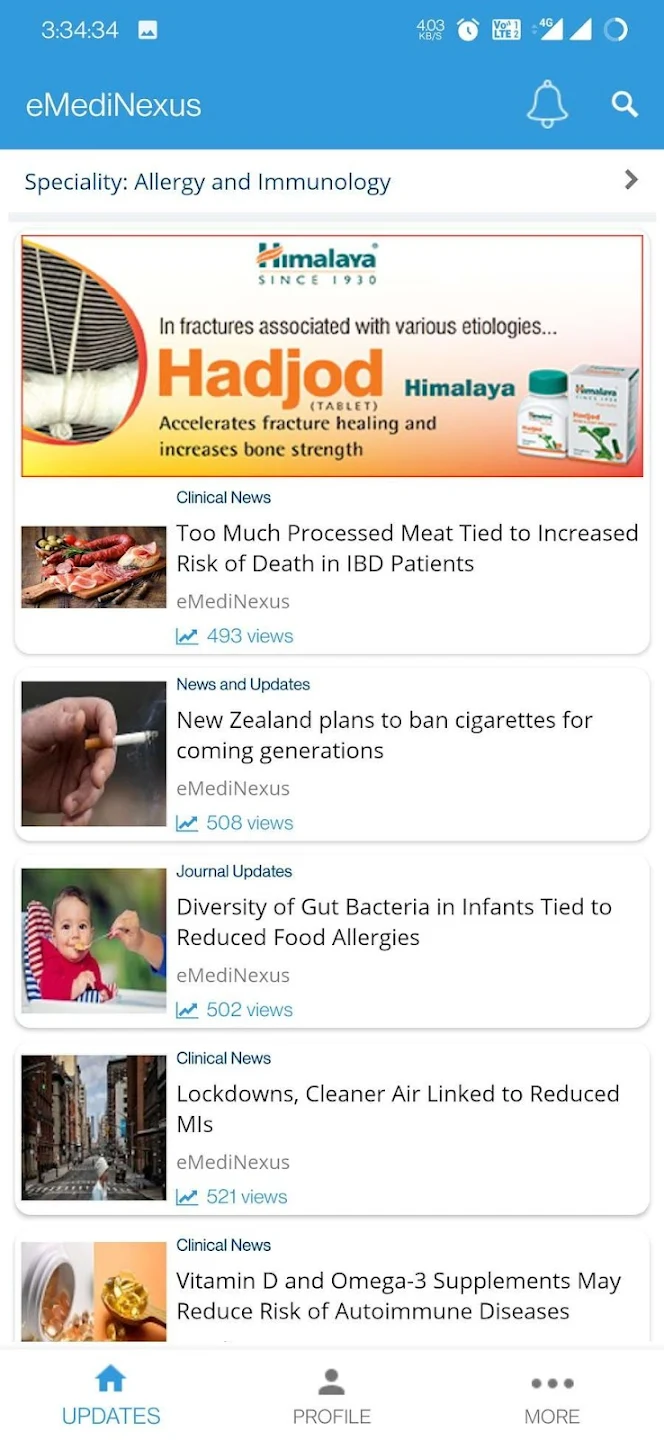Expand the Speciality: Allergy and Immunology selector
664x1440 pixels.
tap(332, 181)
